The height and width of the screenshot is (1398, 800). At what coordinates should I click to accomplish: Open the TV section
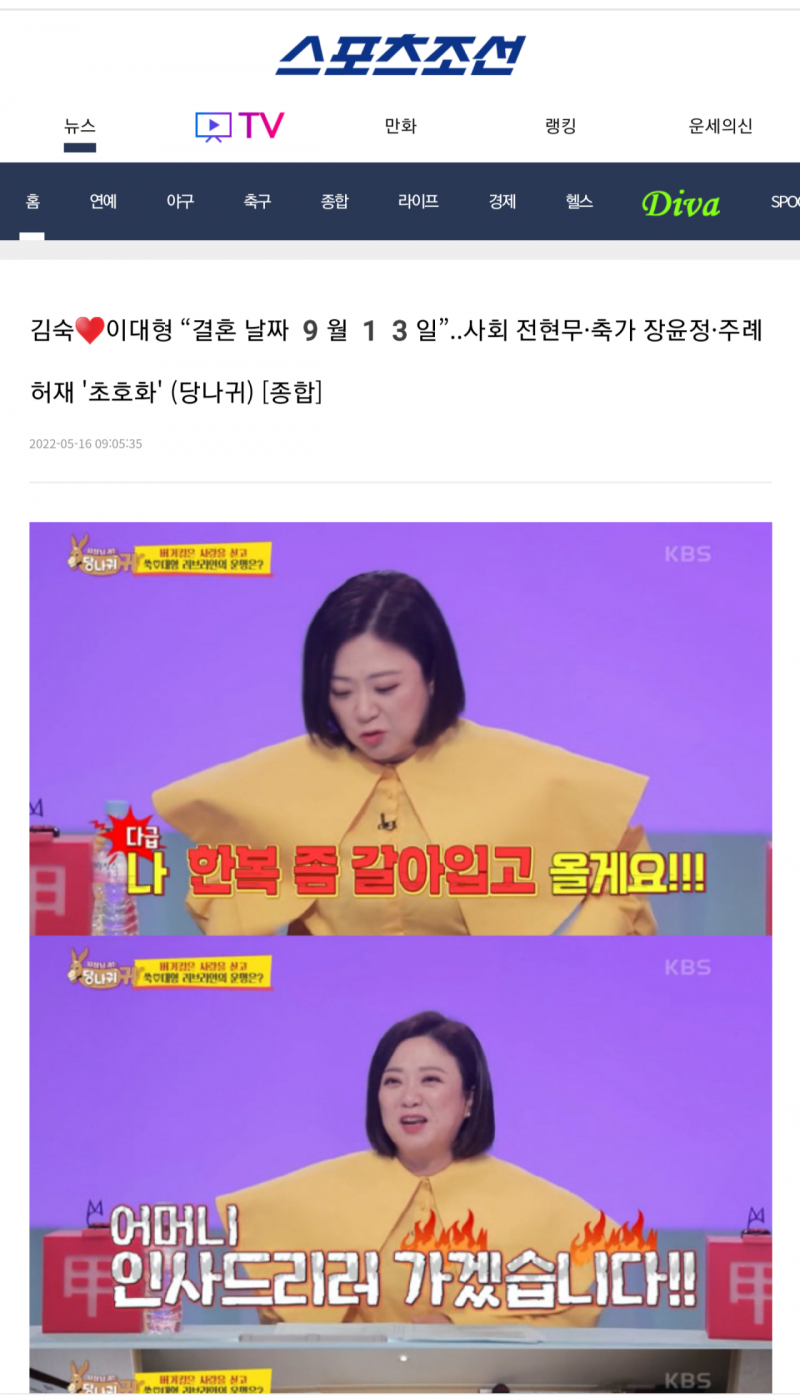click(240, 126)
